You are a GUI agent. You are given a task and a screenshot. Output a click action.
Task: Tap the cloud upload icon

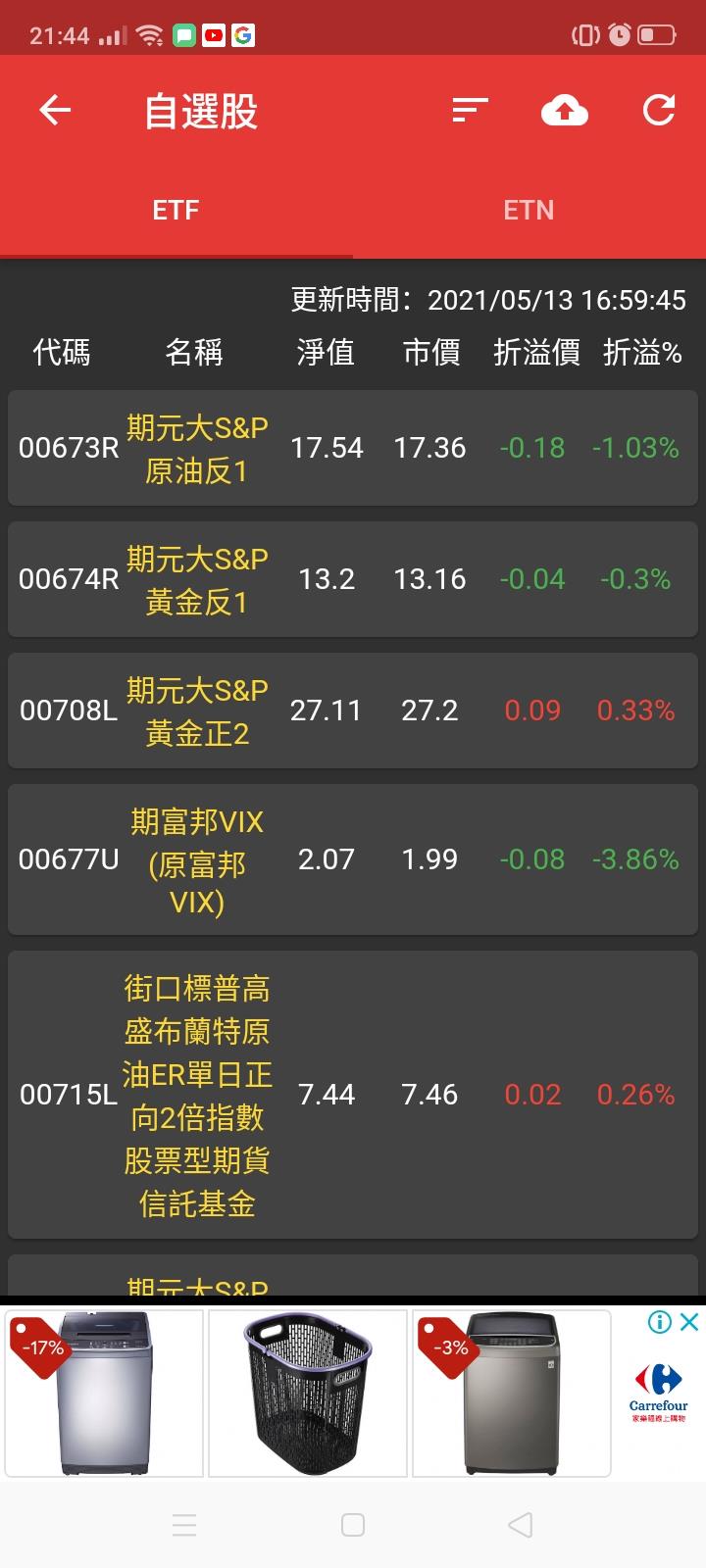[x=564, y=110]
